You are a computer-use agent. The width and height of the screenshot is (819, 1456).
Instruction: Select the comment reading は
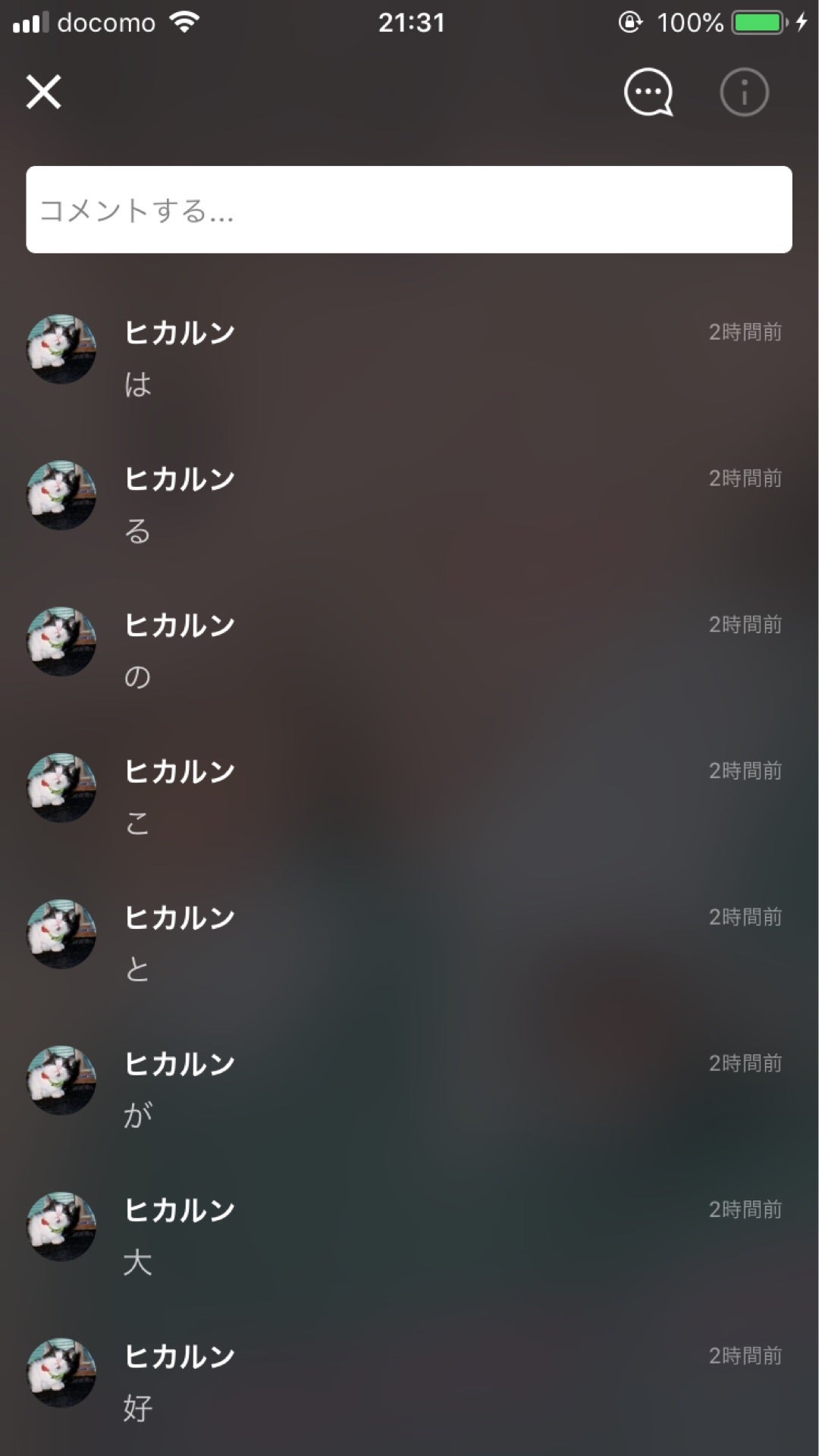136,384
